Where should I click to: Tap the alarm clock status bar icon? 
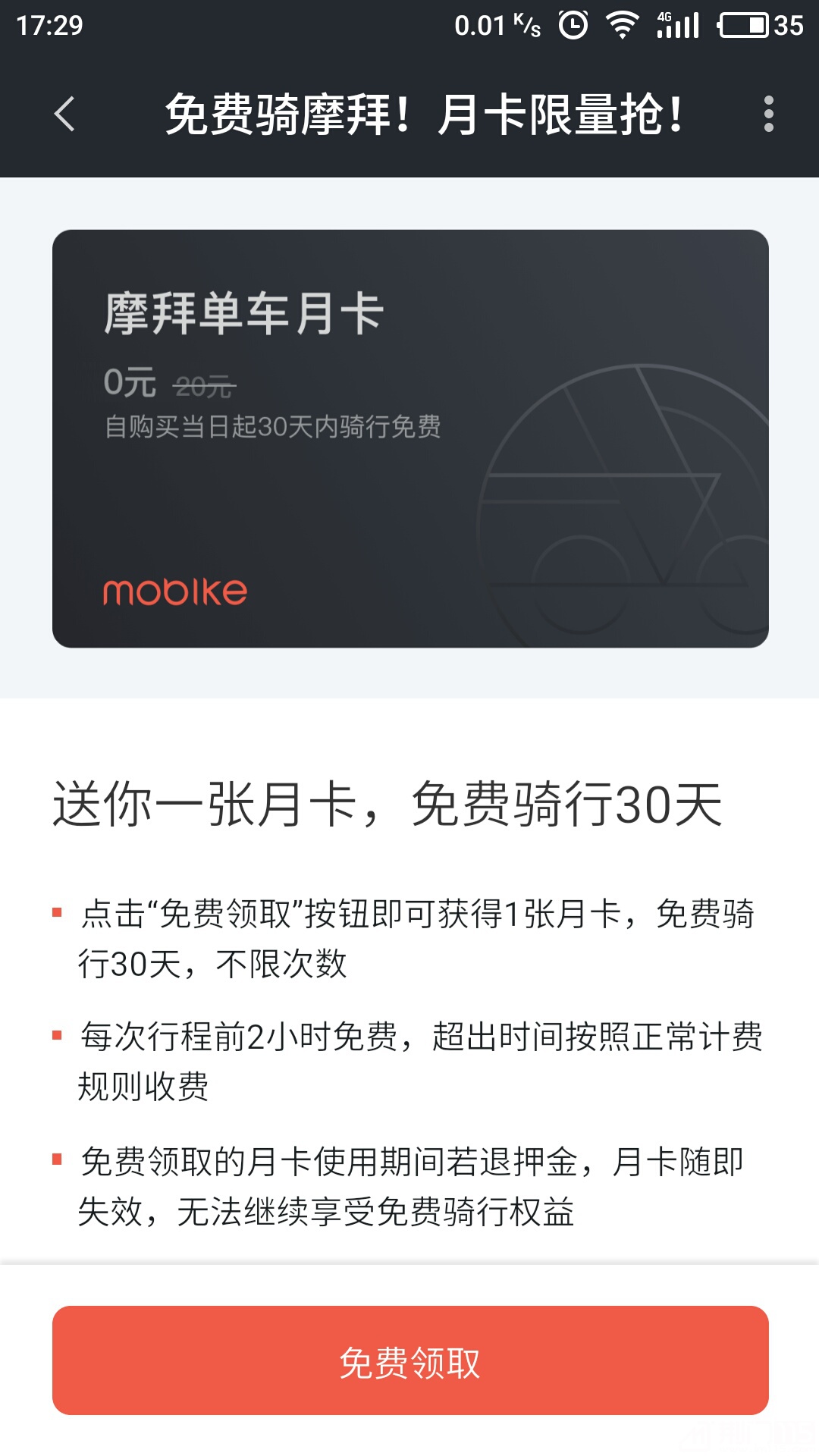point(573,23)
